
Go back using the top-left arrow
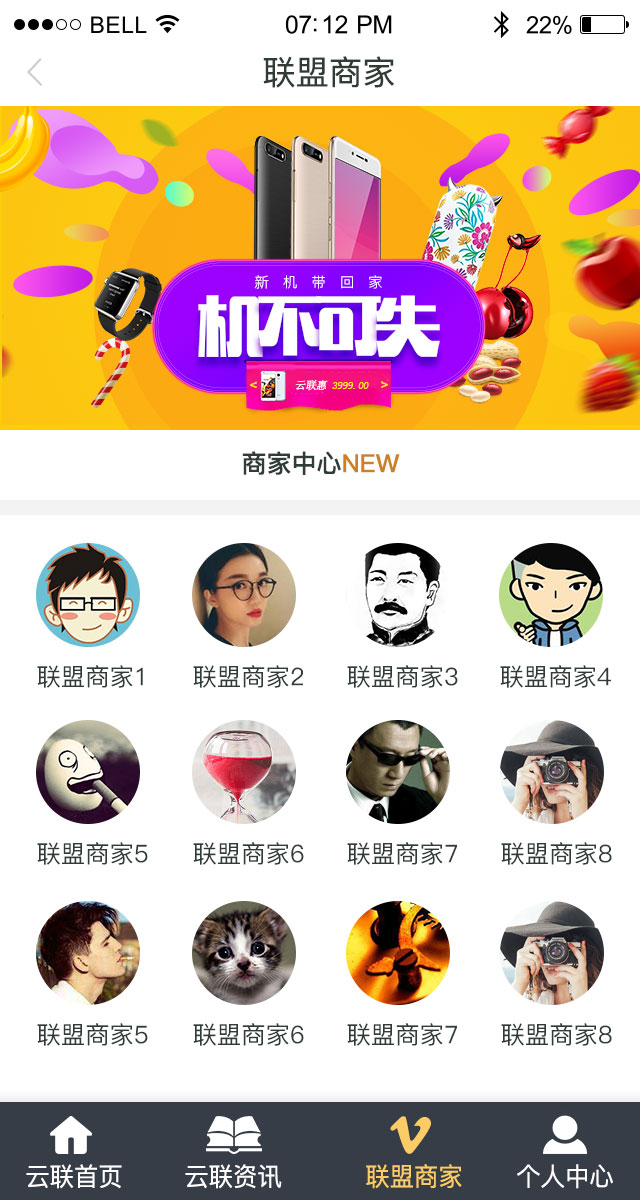(35, 72)
